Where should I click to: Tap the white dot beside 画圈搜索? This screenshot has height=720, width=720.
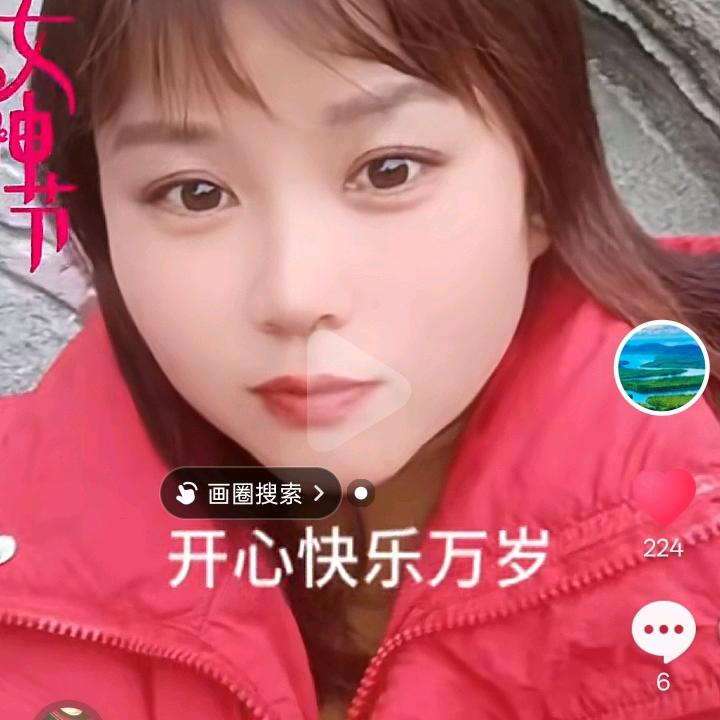(x=361, y=493)
